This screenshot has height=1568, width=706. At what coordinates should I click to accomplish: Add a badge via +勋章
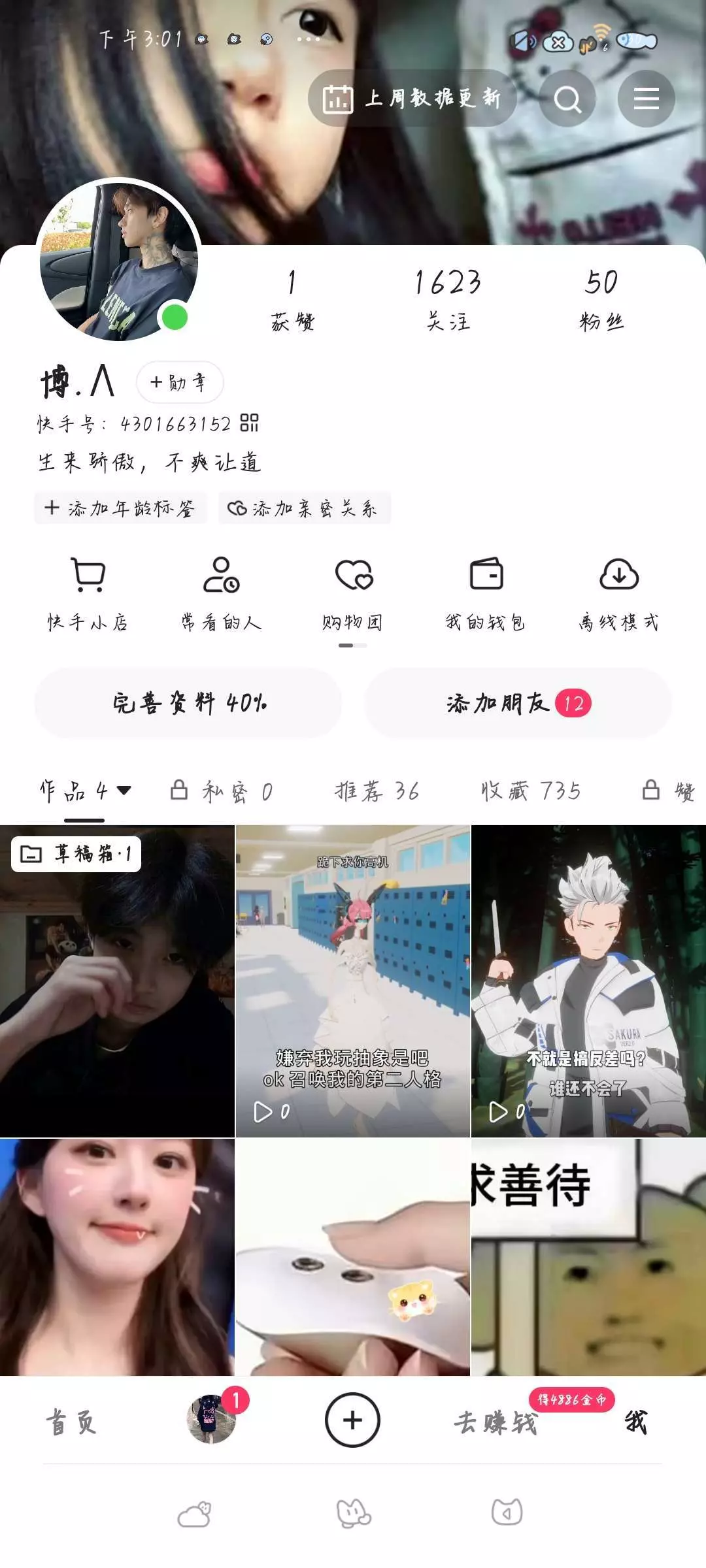point(180,382)
